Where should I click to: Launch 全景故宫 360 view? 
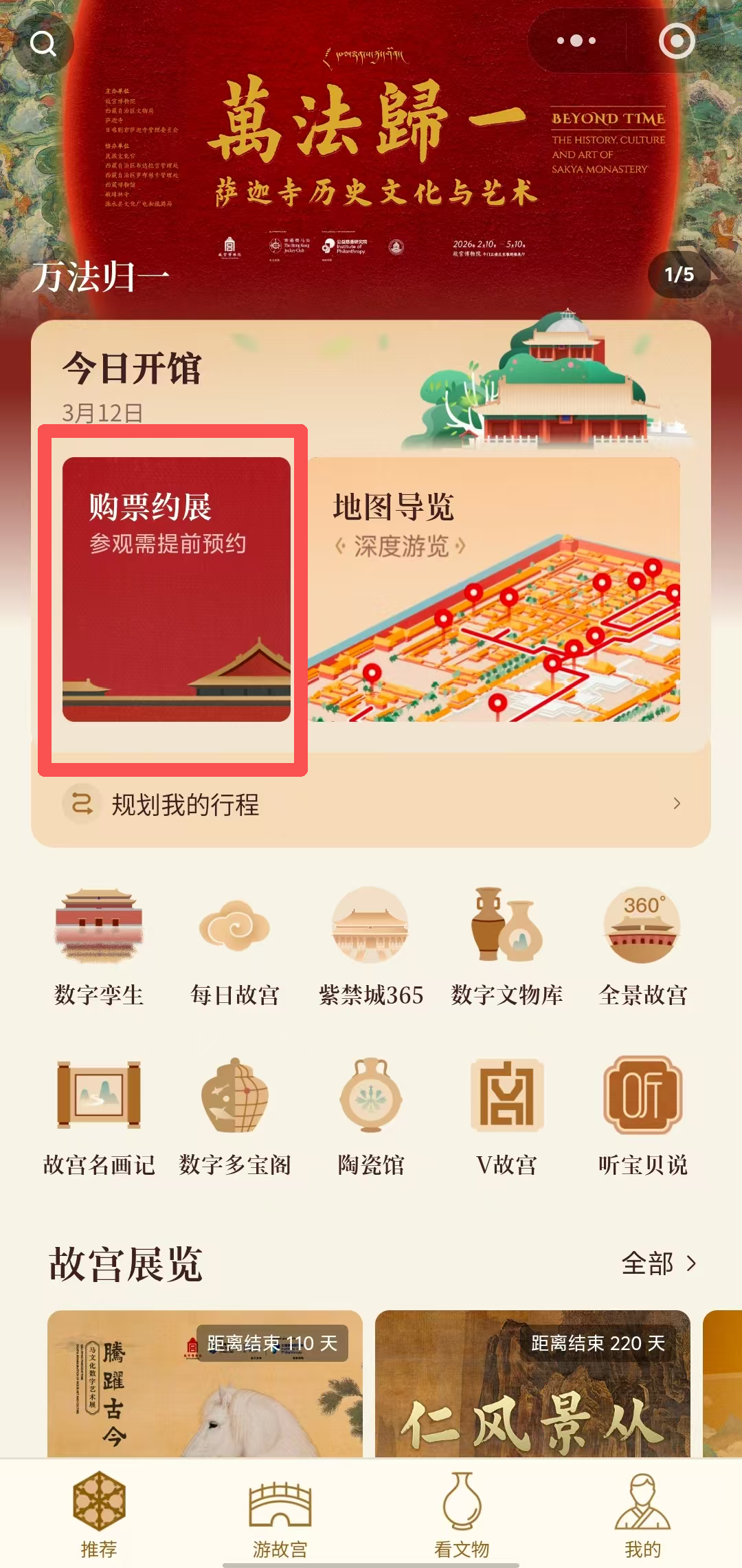[642, 946]
